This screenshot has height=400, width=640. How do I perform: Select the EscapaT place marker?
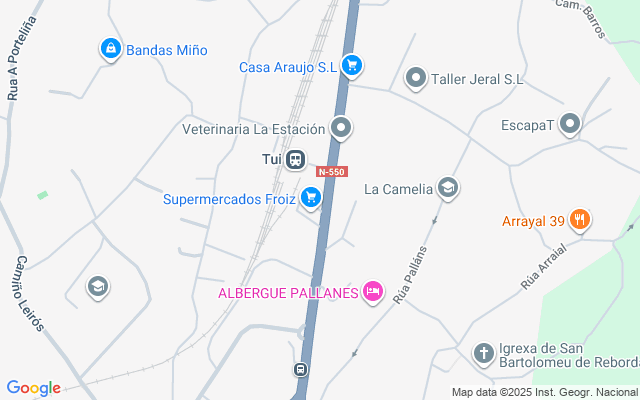pyautogui.click(x=570, y=125)
